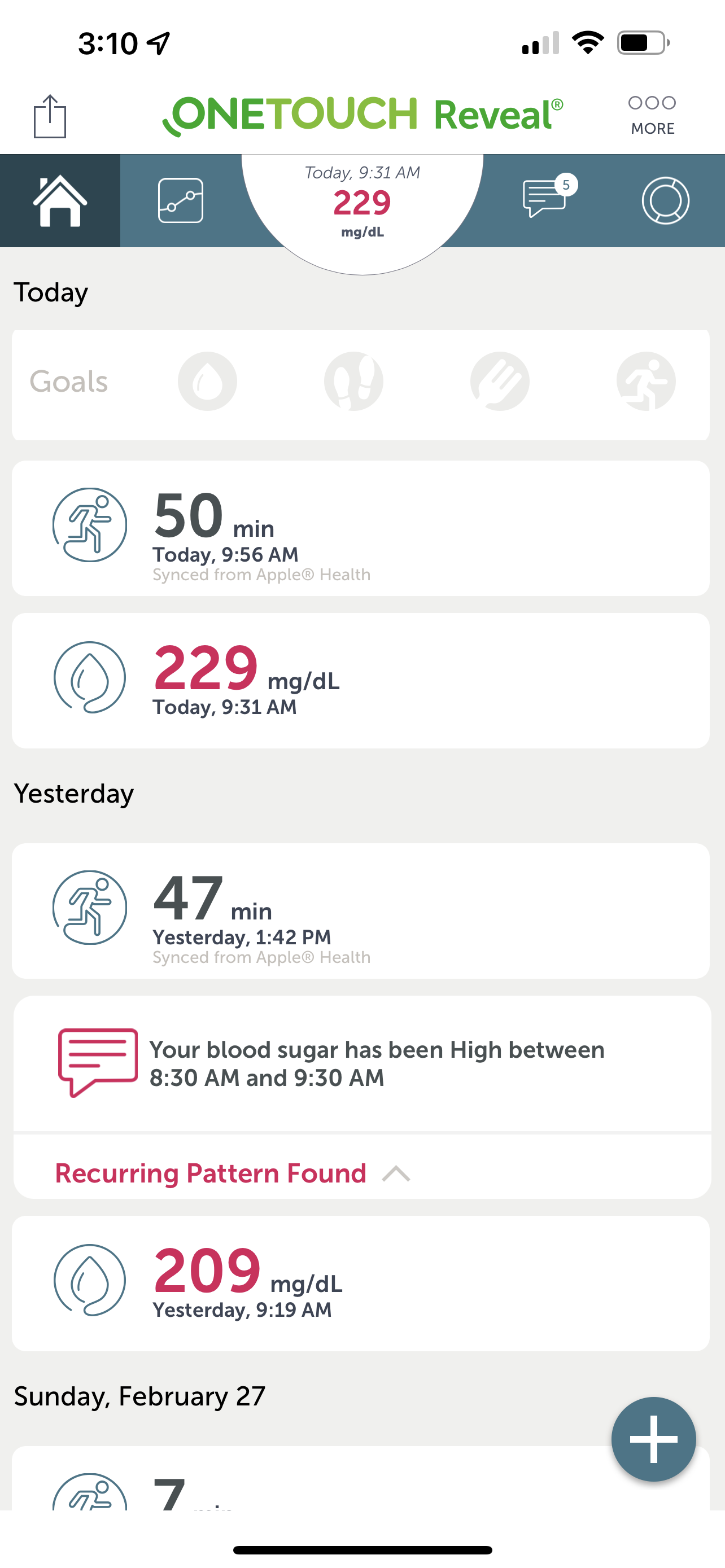Open yesterday's 209 mg/dL reading card
725x1568 pixels.
[360, 1283]
